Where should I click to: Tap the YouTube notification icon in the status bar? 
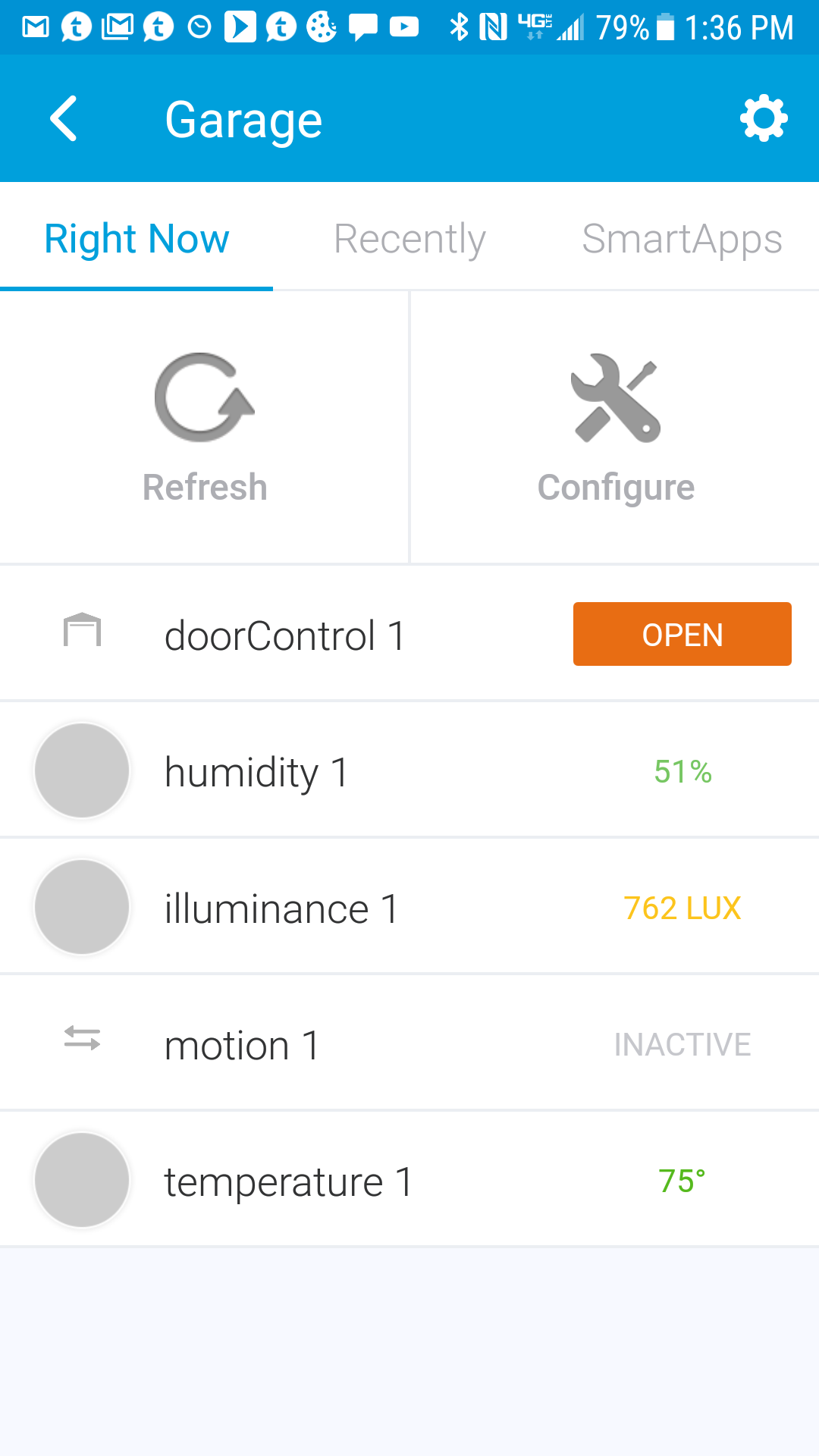point(403,25)
